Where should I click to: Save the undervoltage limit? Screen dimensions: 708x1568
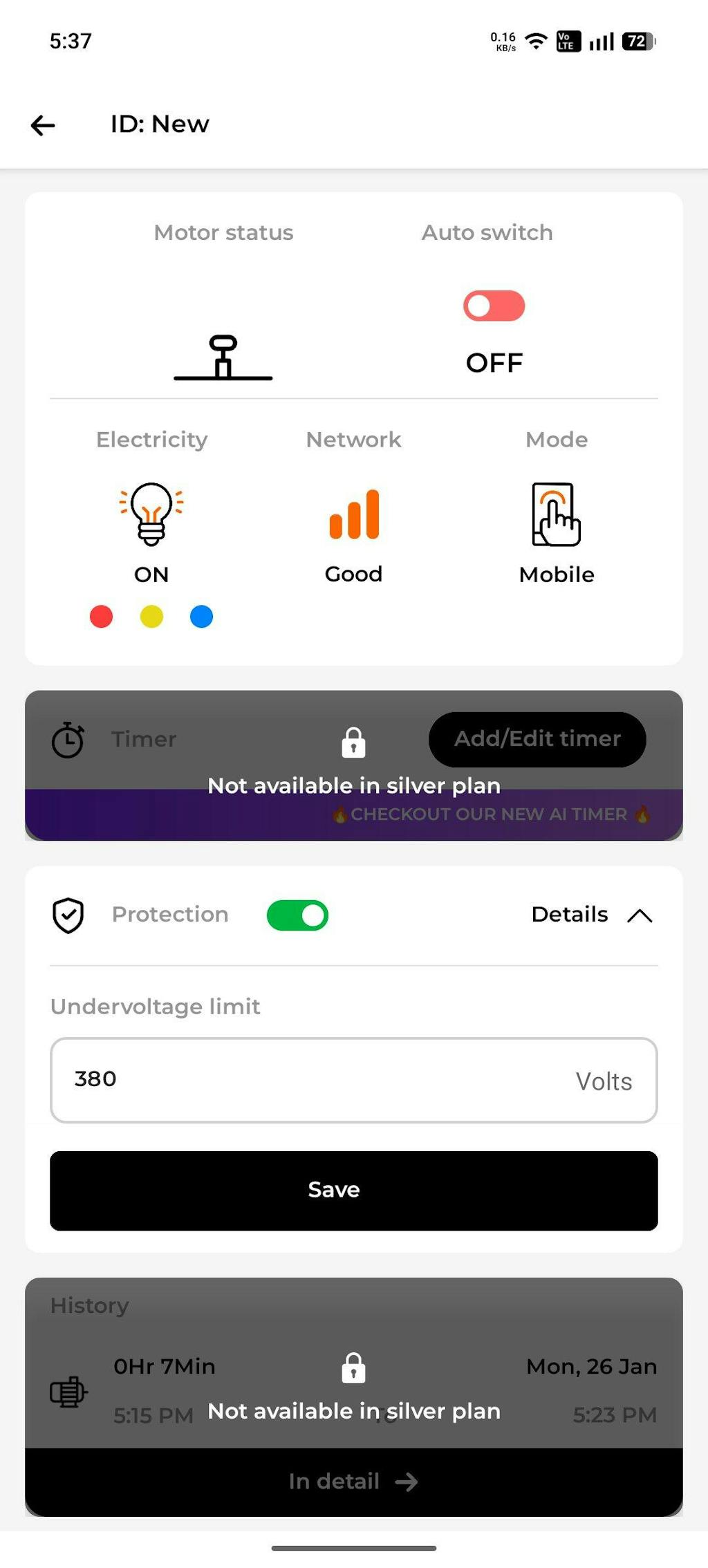[353, 1190]
